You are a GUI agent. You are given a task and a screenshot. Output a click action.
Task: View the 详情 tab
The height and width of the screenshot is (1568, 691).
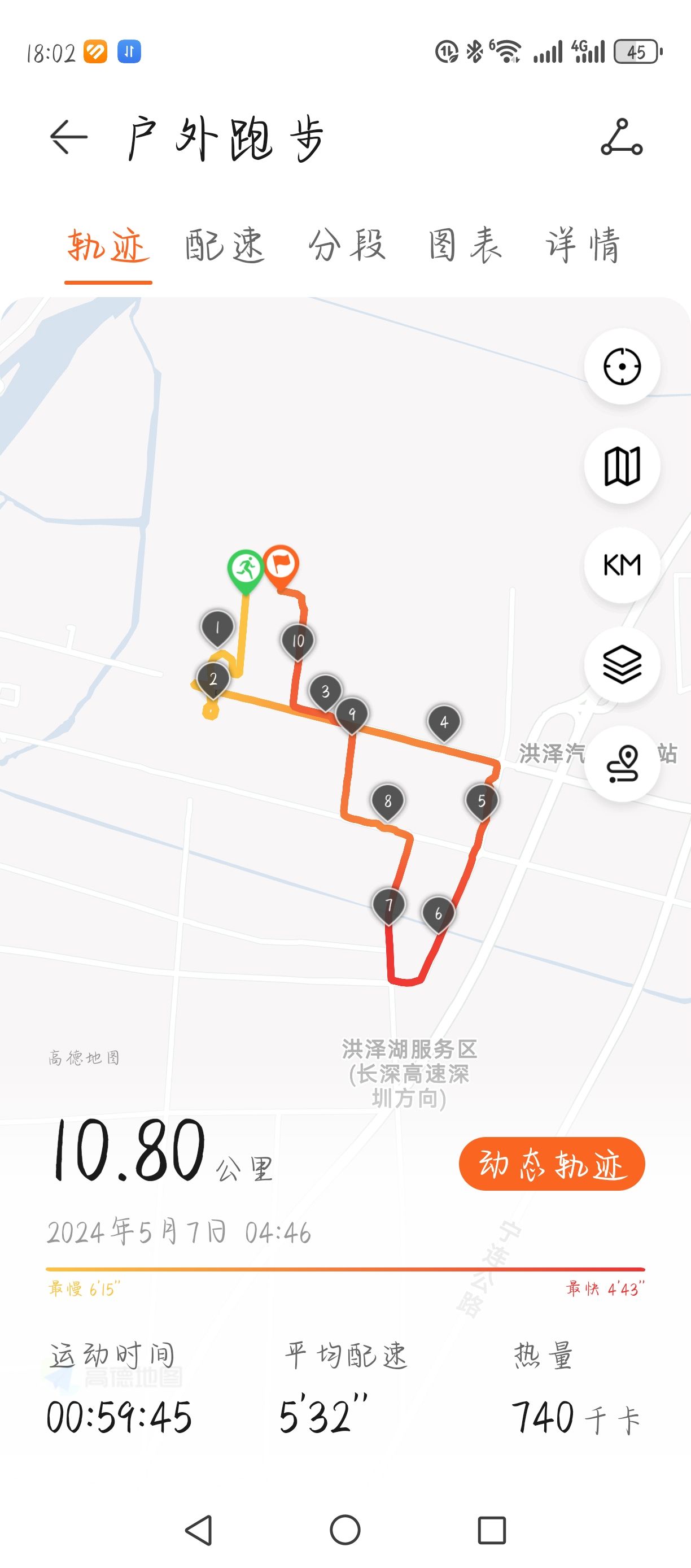tap(583, 245)
